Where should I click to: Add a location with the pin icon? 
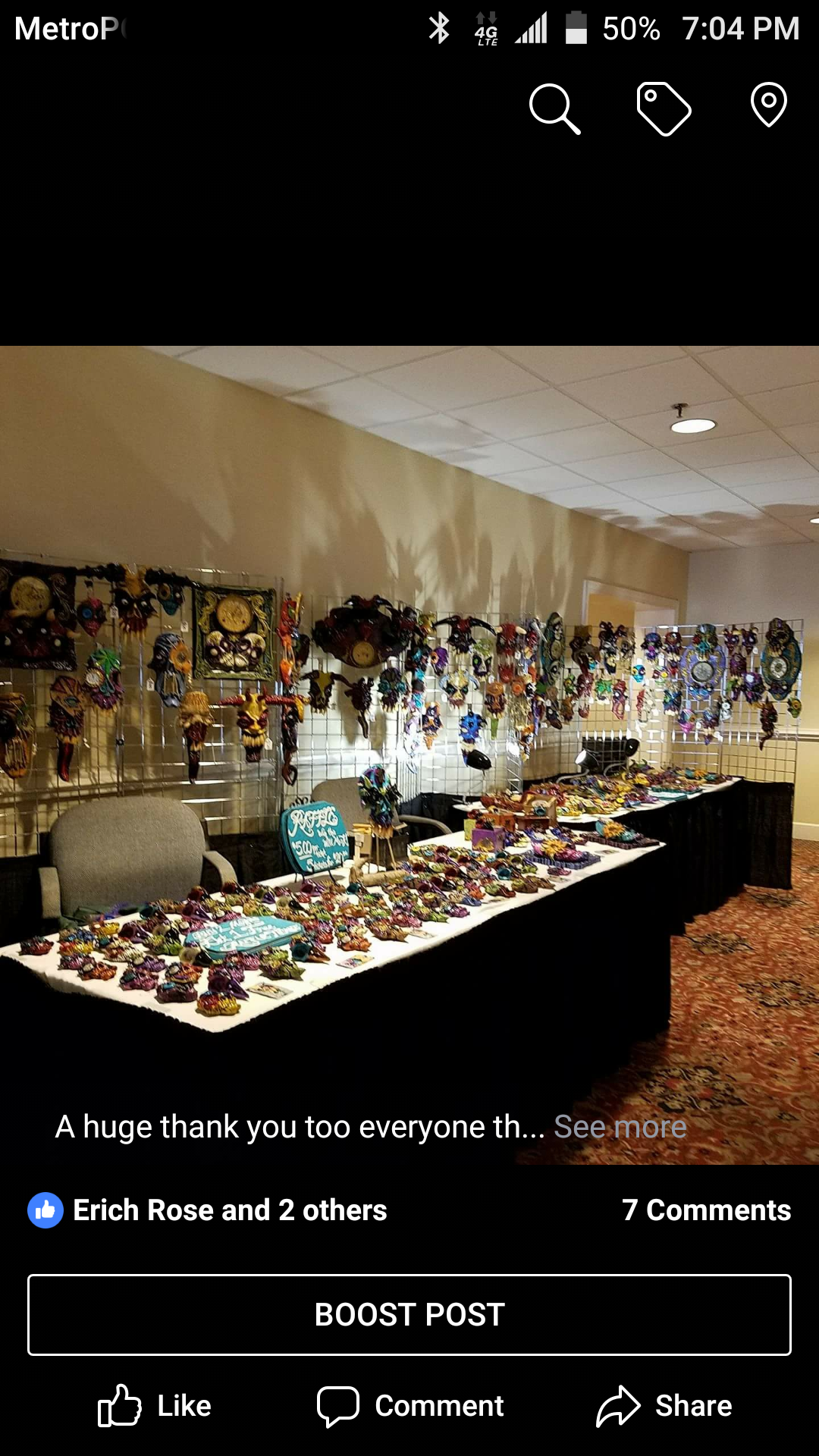click(x=768, y=105)
